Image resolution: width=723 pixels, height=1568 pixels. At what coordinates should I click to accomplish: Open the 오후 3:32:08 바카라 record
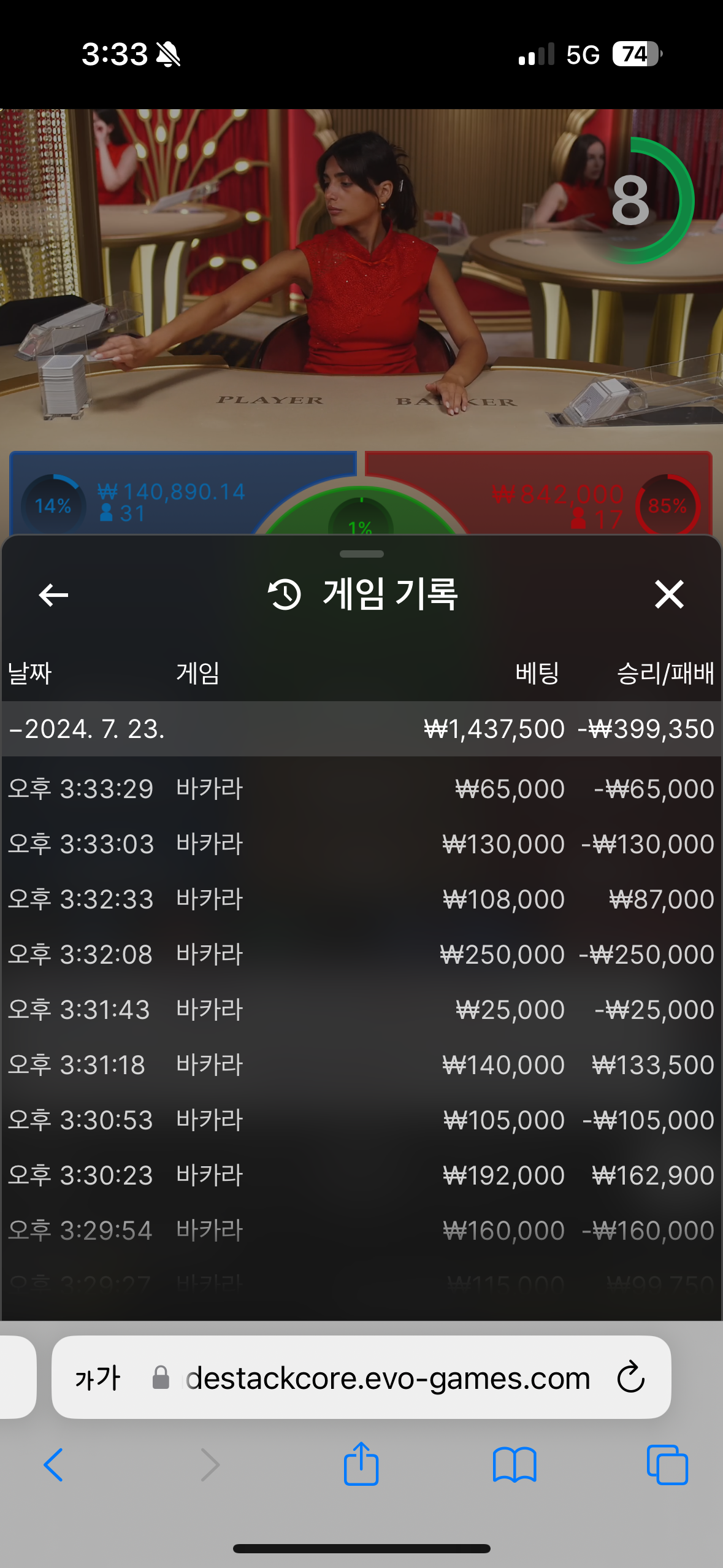click(361, 955)
